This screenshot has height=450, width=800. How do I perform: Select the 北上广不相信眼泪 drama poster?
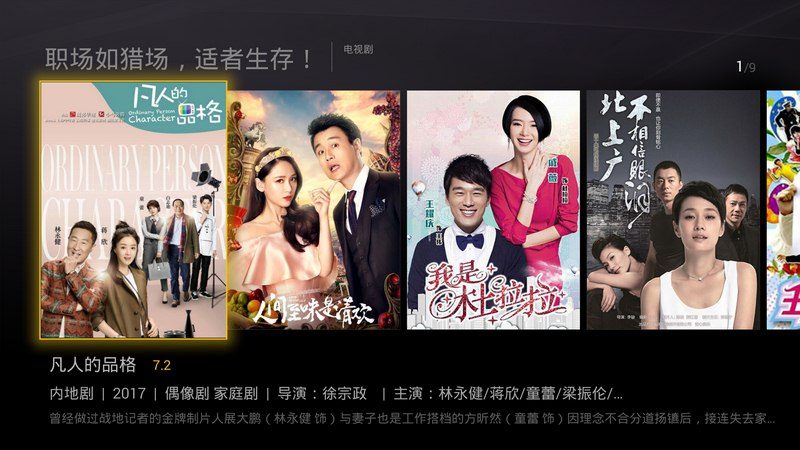click(673, 210)
